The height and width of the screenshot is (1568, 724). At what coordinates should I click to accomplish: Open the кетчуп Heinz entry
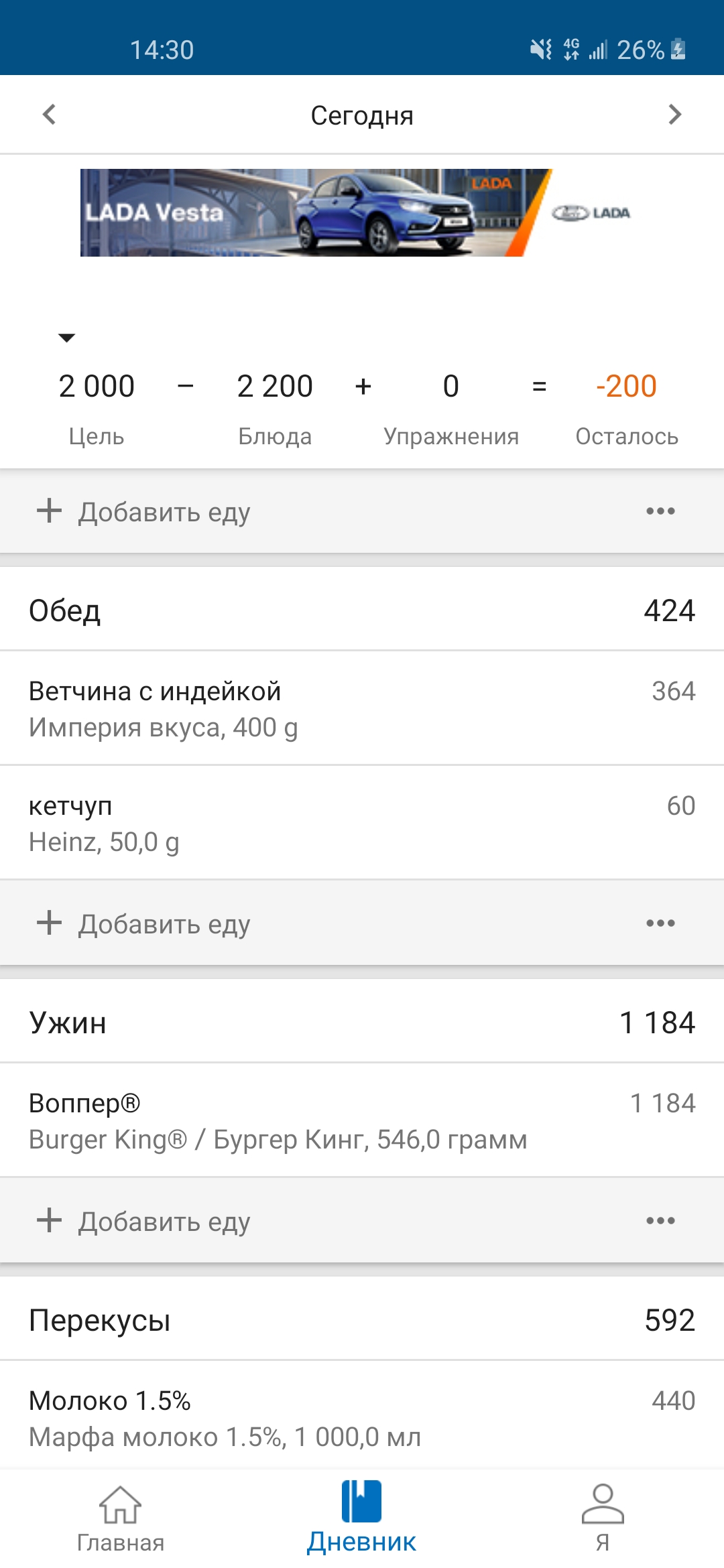[x=362, y=823]
